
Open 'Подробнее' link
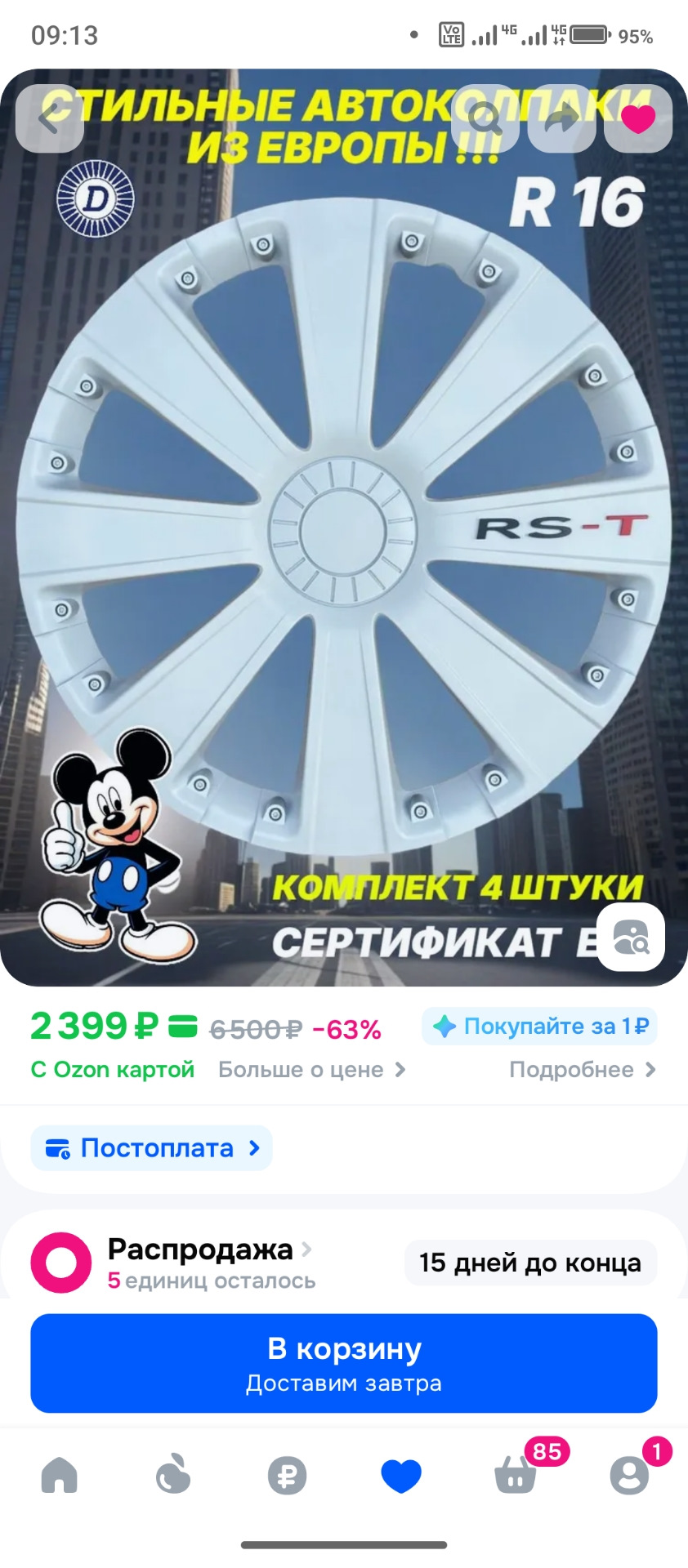click(582, 1070)
